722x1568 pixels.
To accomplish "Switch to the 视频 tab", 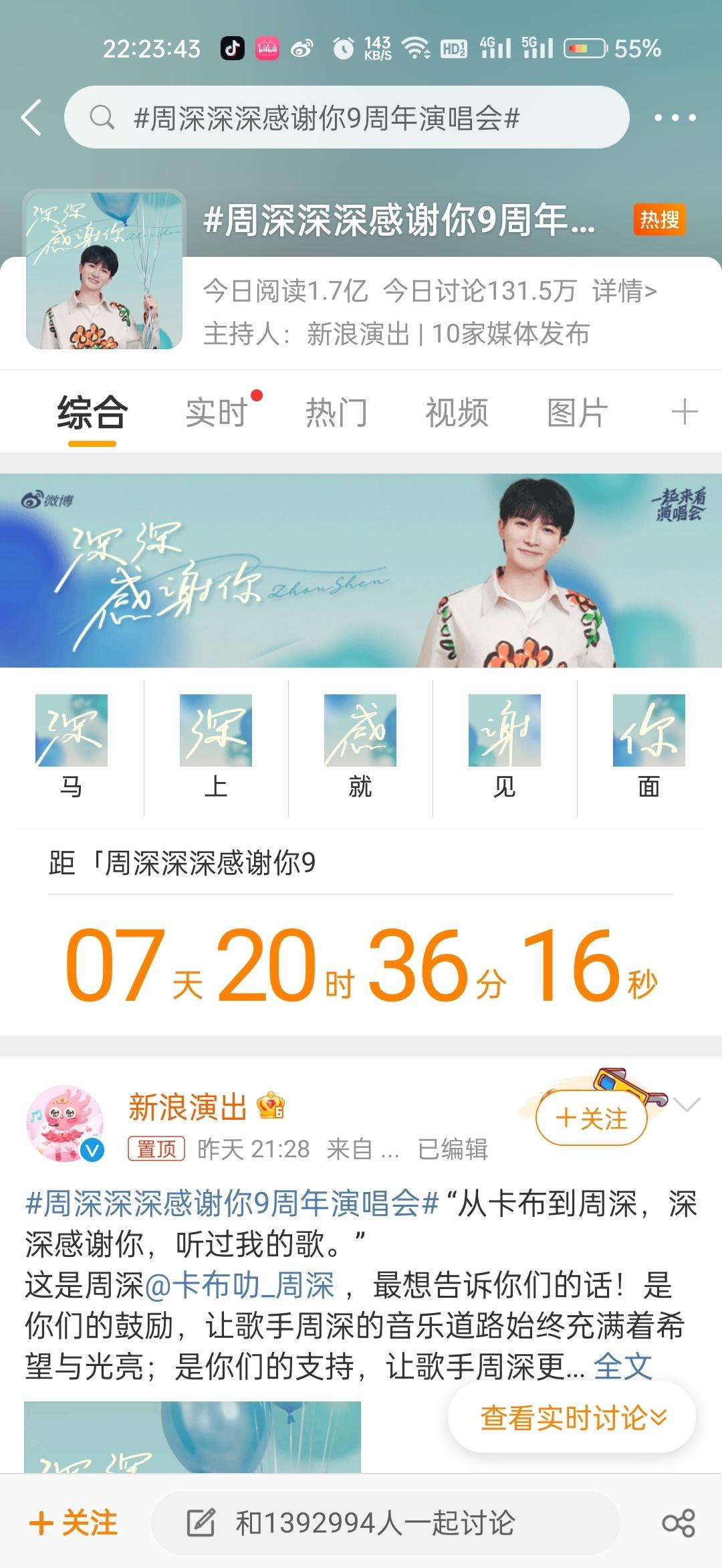I will [x=457, y=413].
